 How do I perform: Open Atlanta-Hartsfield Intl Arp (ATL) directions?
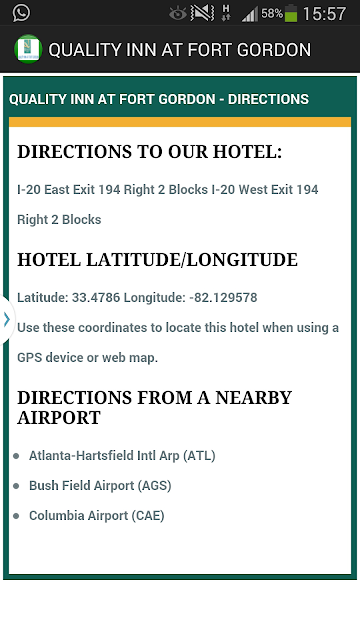[122, 455]
